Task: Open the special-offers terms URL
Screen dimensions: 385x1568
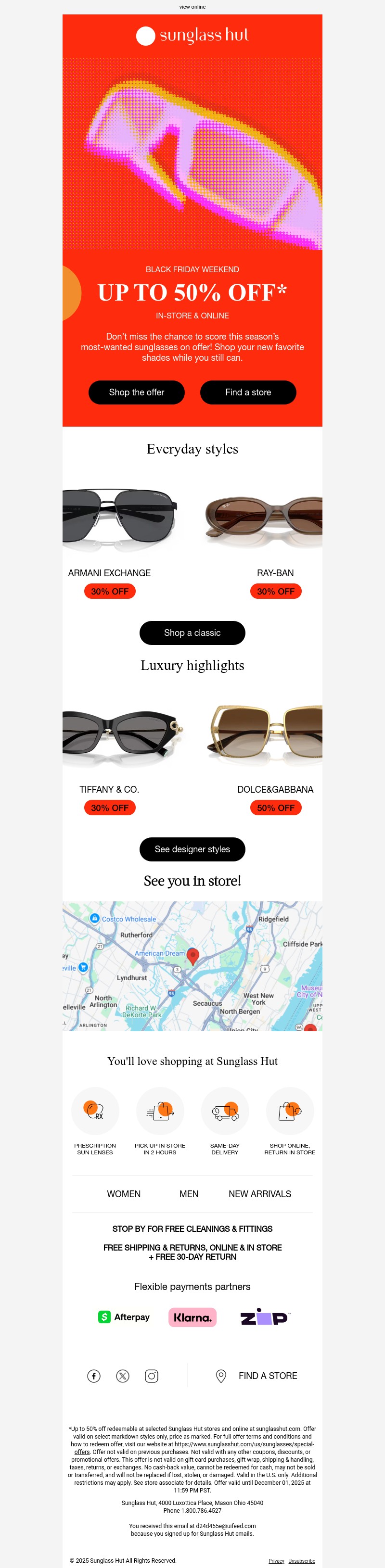Action: click(x=244, y=1444)
